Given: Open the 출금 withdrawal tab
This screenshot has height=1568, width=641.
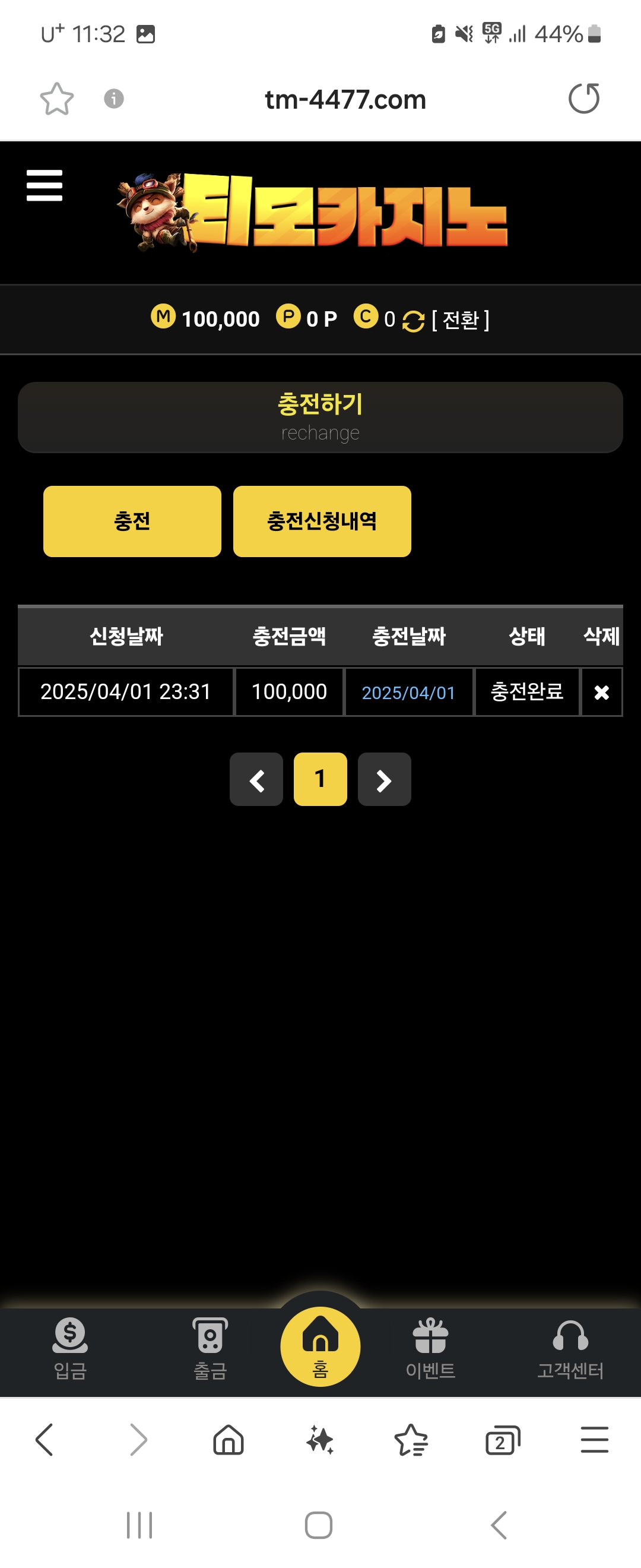Looking at the screenshot, I should pos(210,1348).
